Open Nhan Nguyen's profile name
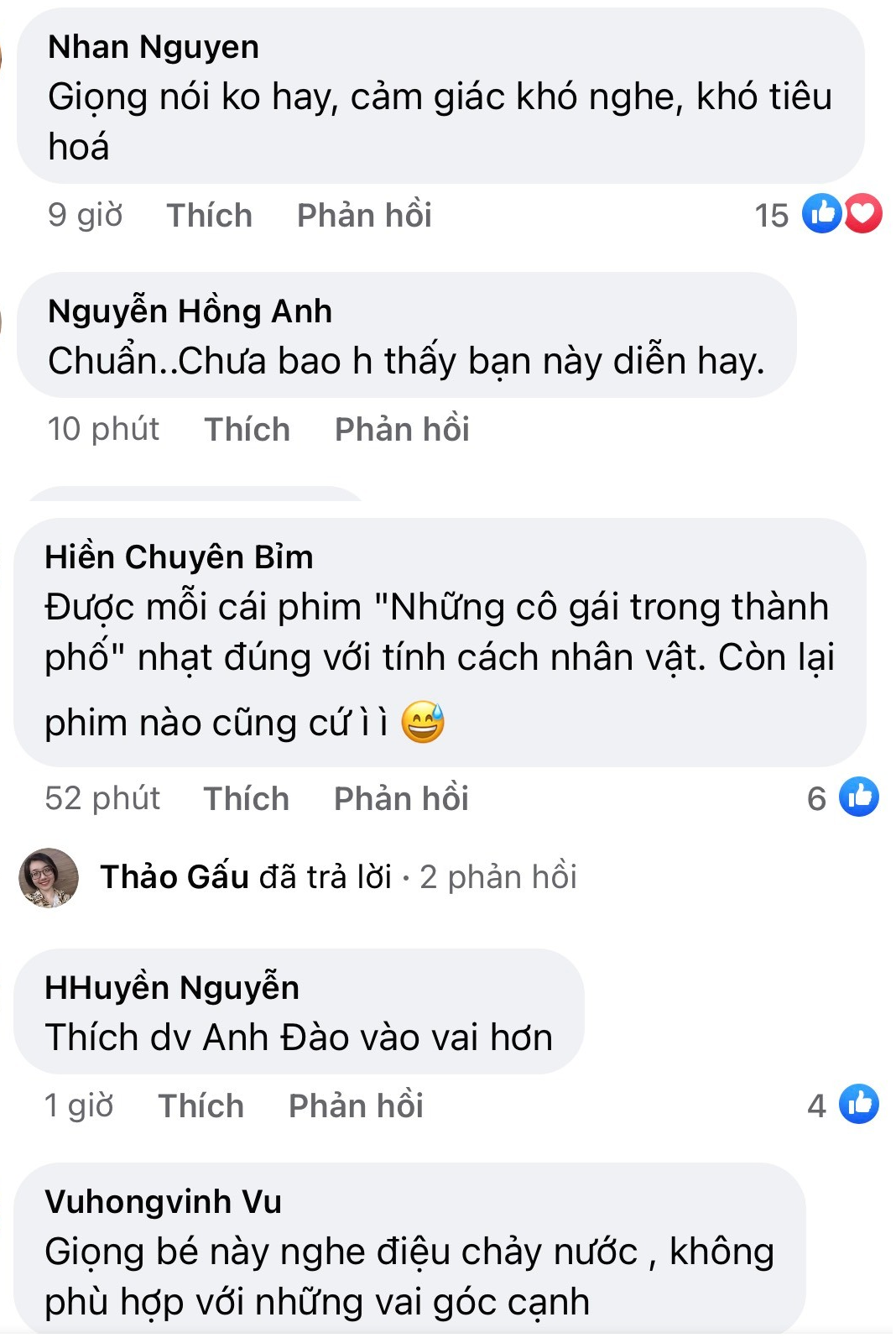This screenshot has height=1338, width=896. (154, 47)
